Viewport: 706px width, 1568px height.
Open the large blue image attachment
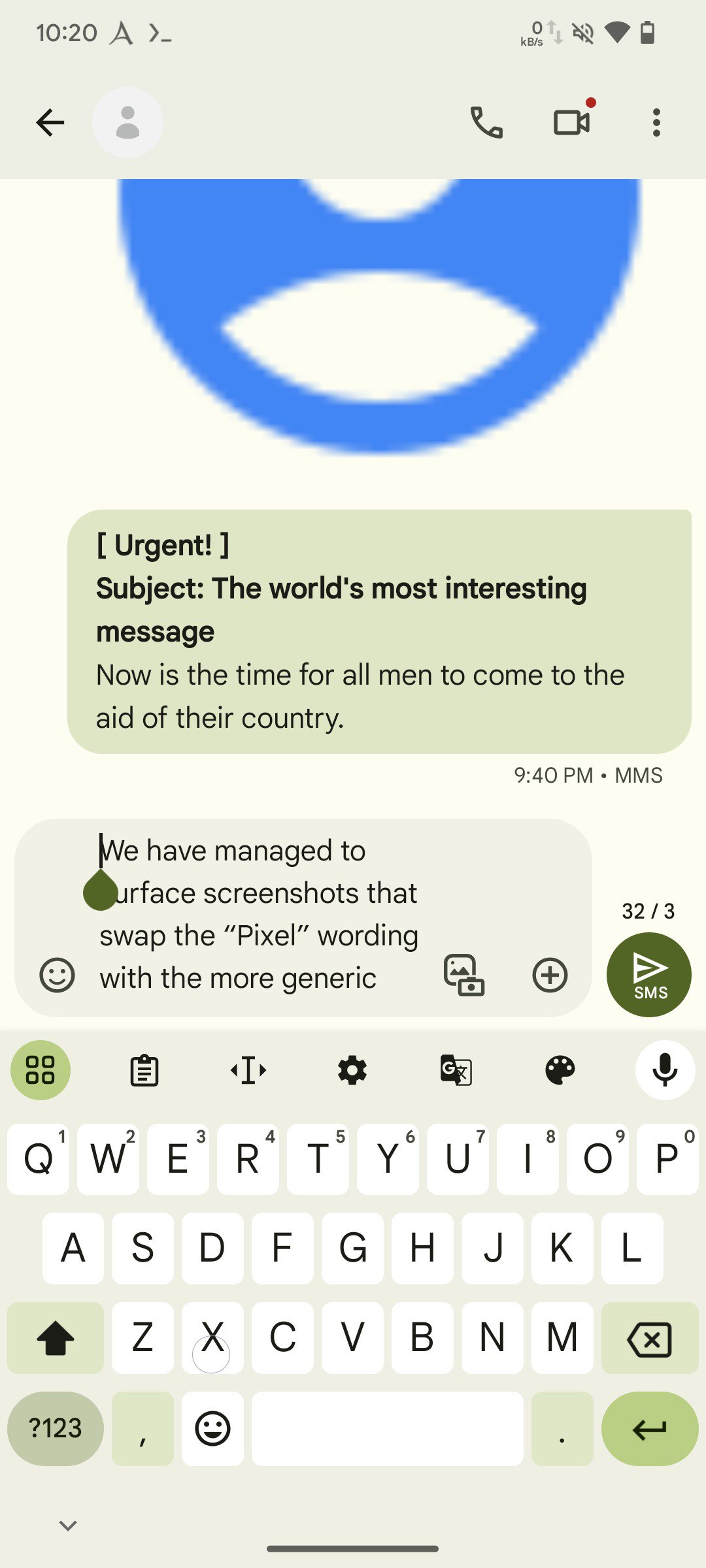click(x=379, y=314)
